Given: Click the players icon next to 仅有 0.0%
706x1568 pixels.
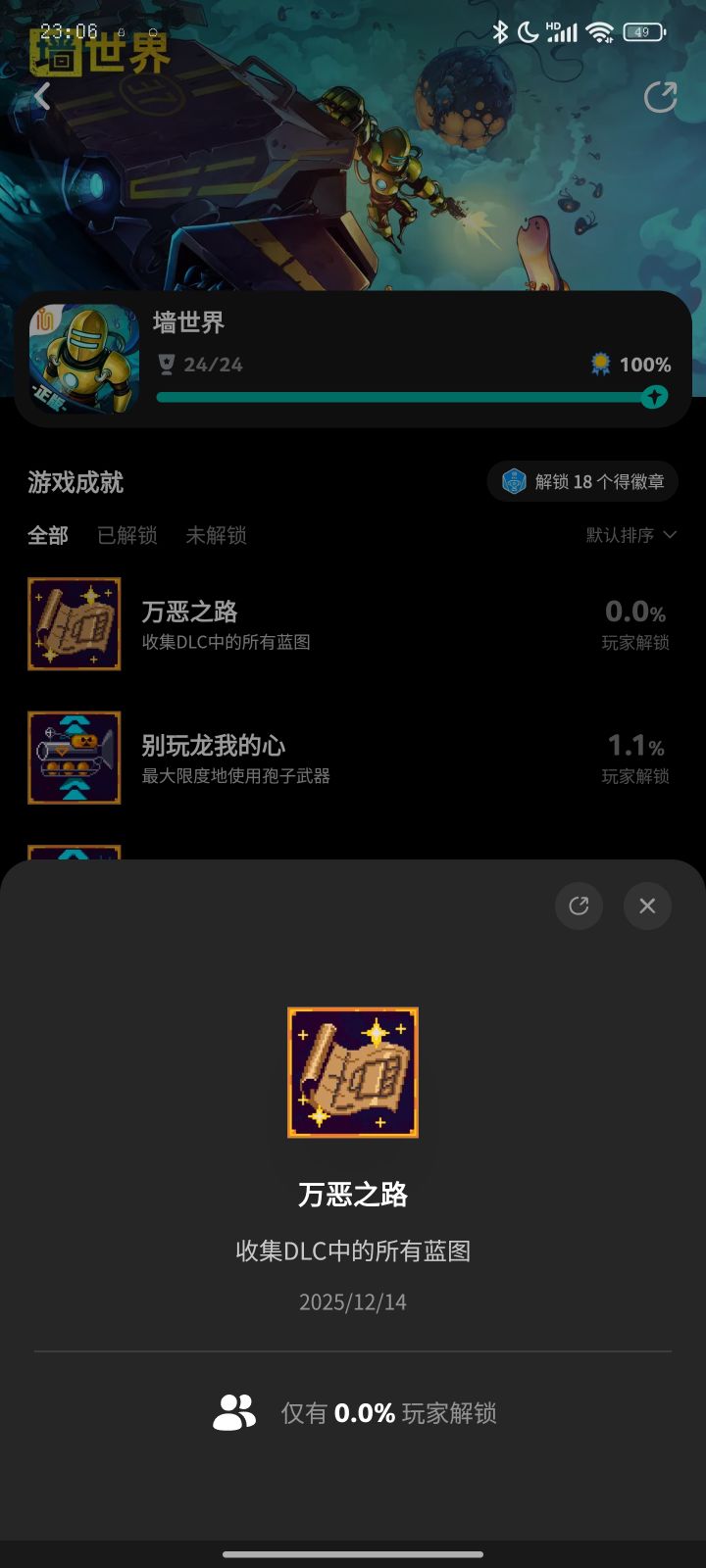Looking at the screenshot, I should click(232, 1413).
